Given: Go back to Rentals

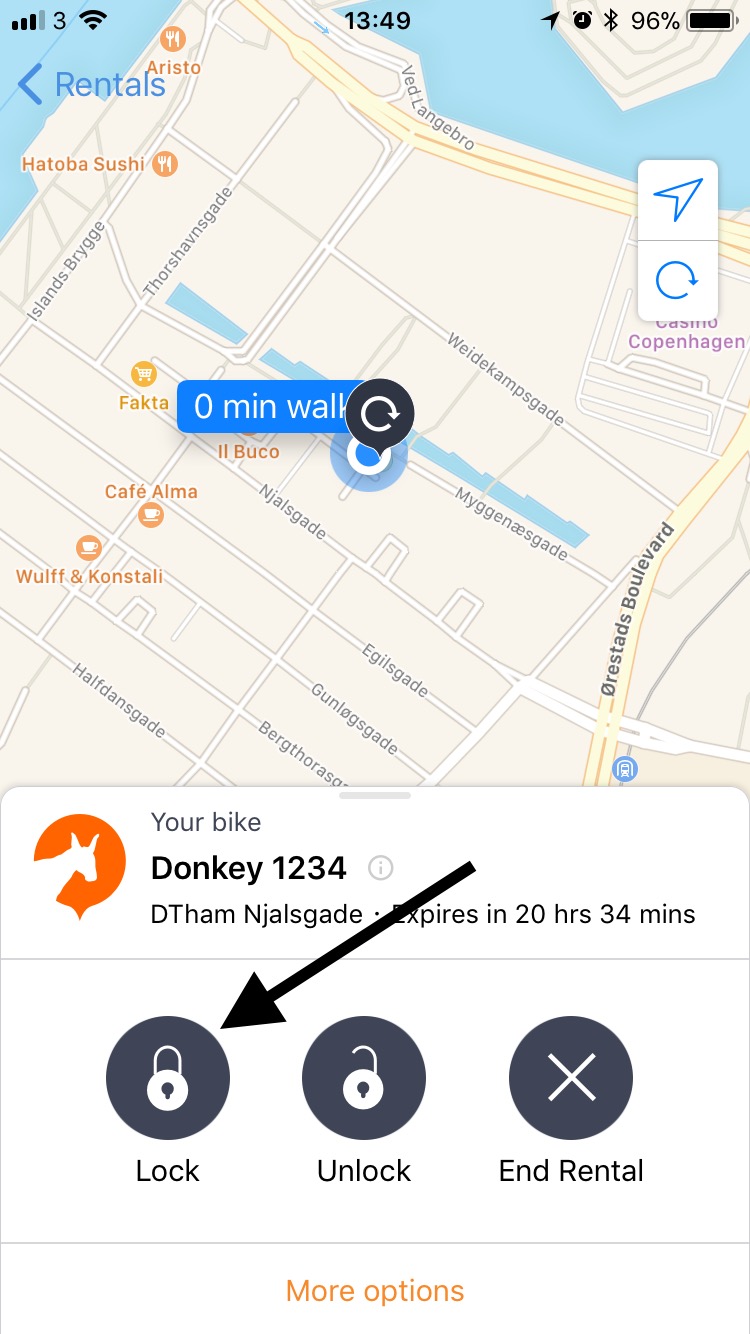Looking at the screenshot, I should (91, 85).
